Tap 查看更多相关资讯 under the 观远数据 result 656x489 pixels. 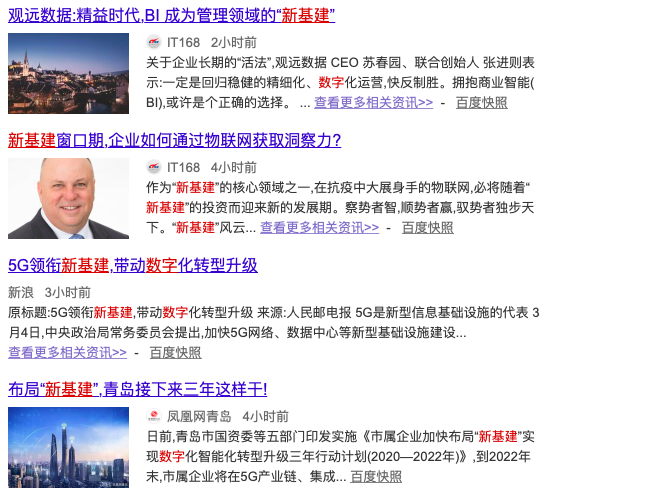[373, 102]
